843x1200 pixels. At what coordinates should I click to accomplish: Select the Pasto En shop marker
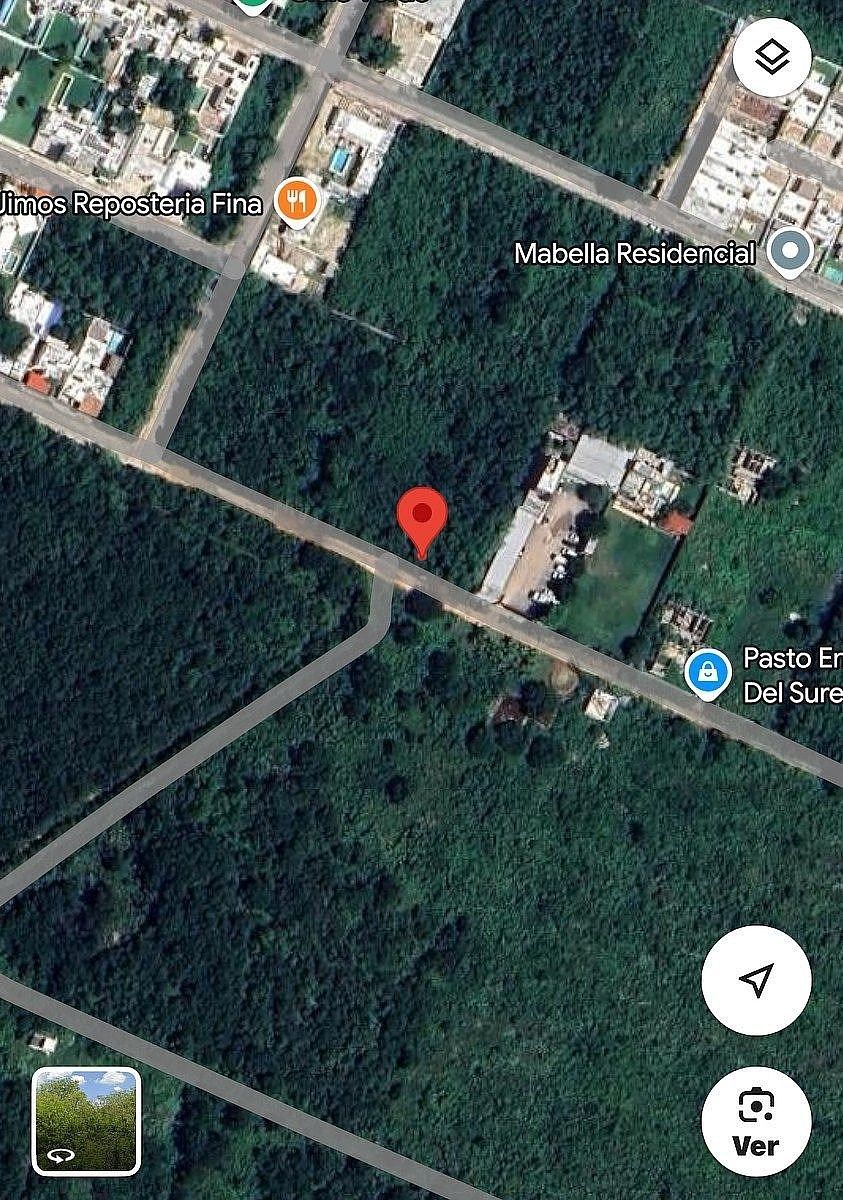coord(708,673)
